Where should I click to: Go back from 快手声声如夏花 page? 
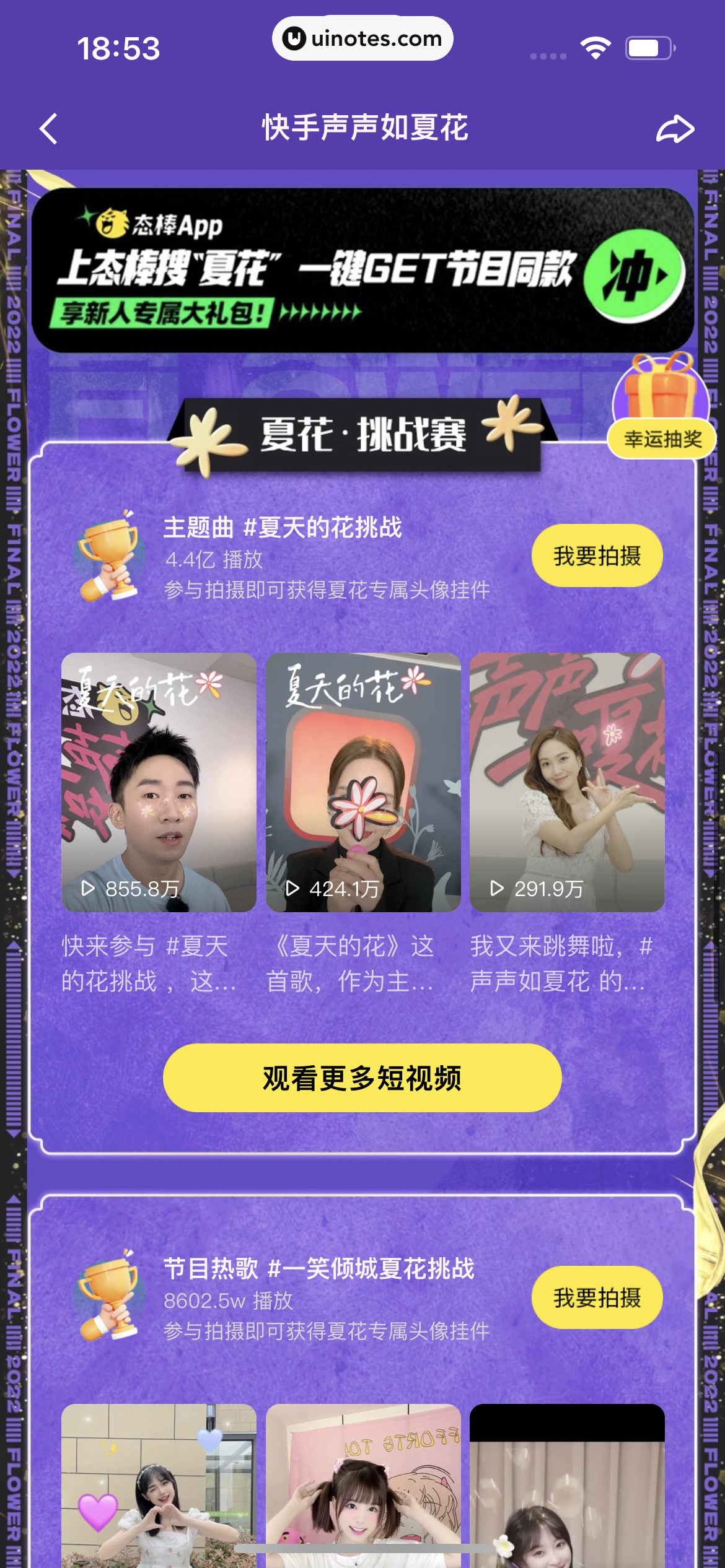click(x=49, y=129)
